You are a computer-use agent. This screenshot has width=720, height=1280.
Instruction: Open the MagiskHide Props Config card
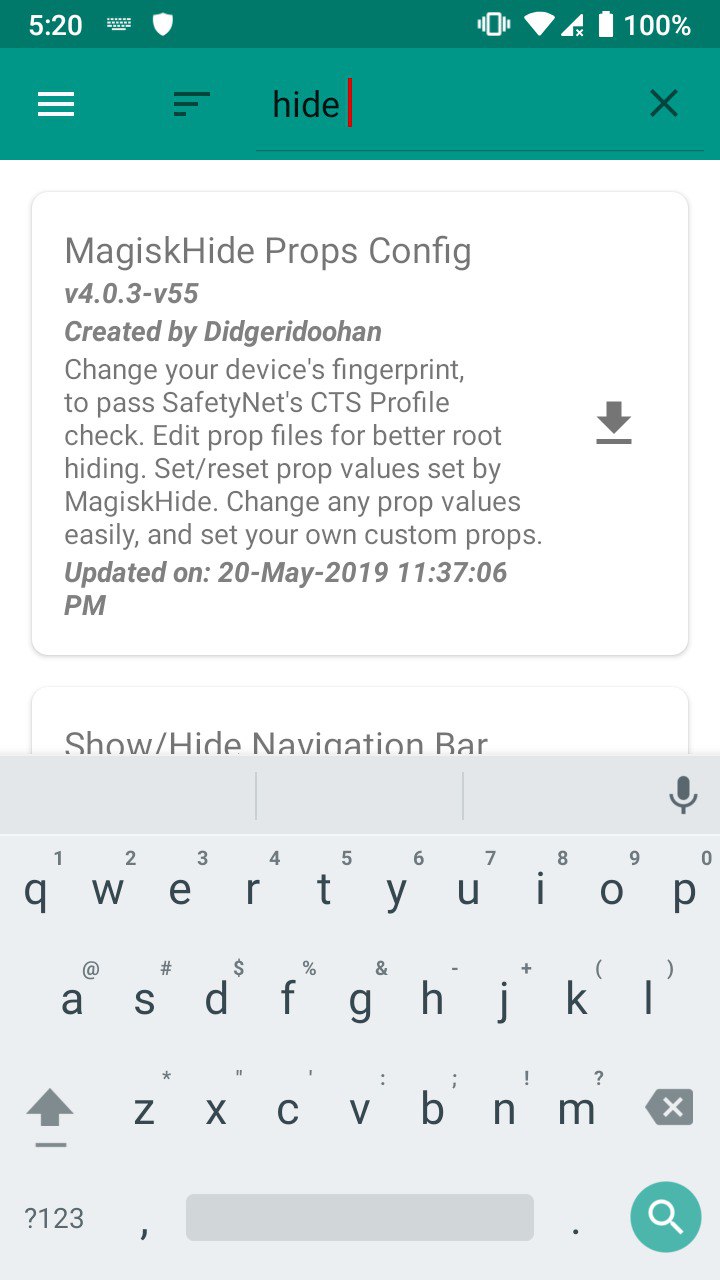360,424
